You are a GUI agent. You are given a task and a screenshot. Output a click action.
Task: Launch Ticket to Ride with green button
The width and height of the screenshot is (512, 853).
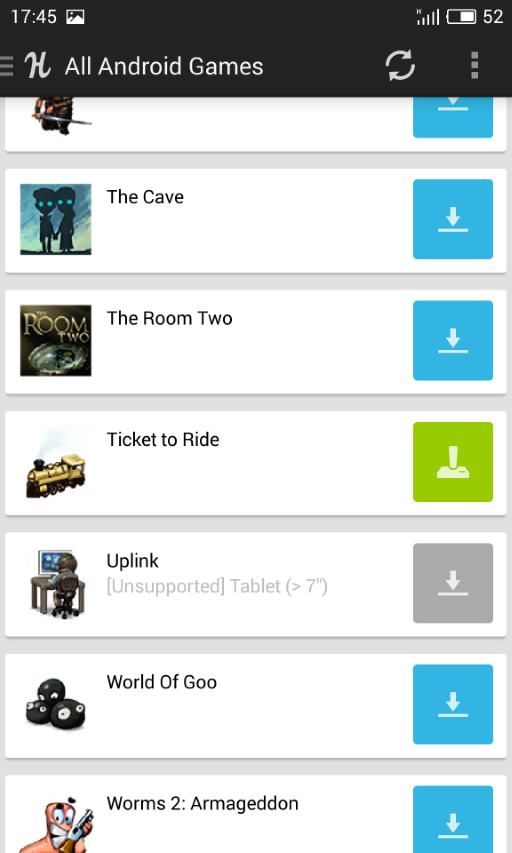click(x=453, y=462)
